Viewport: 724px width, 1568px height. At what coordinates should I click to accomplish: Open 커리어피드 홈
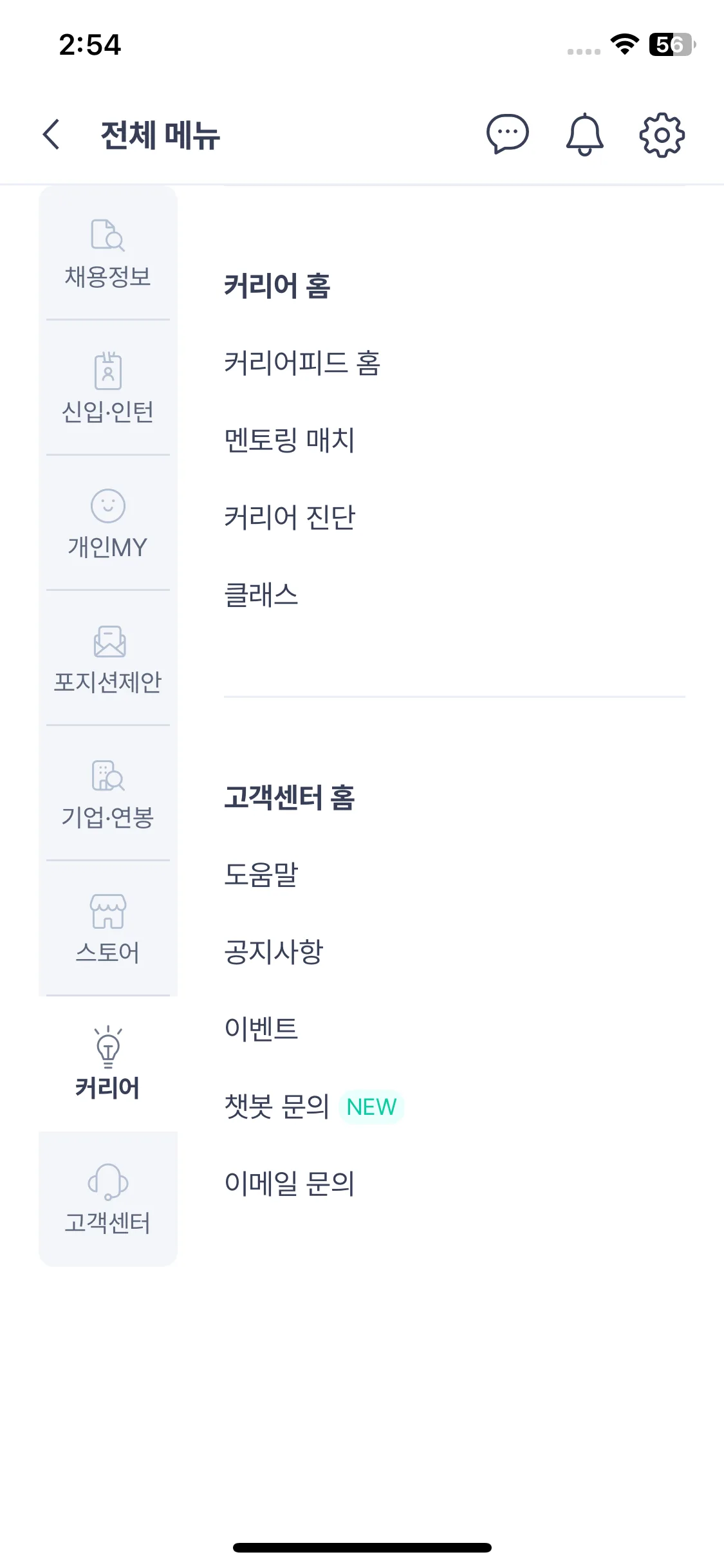tap(302, 363)
